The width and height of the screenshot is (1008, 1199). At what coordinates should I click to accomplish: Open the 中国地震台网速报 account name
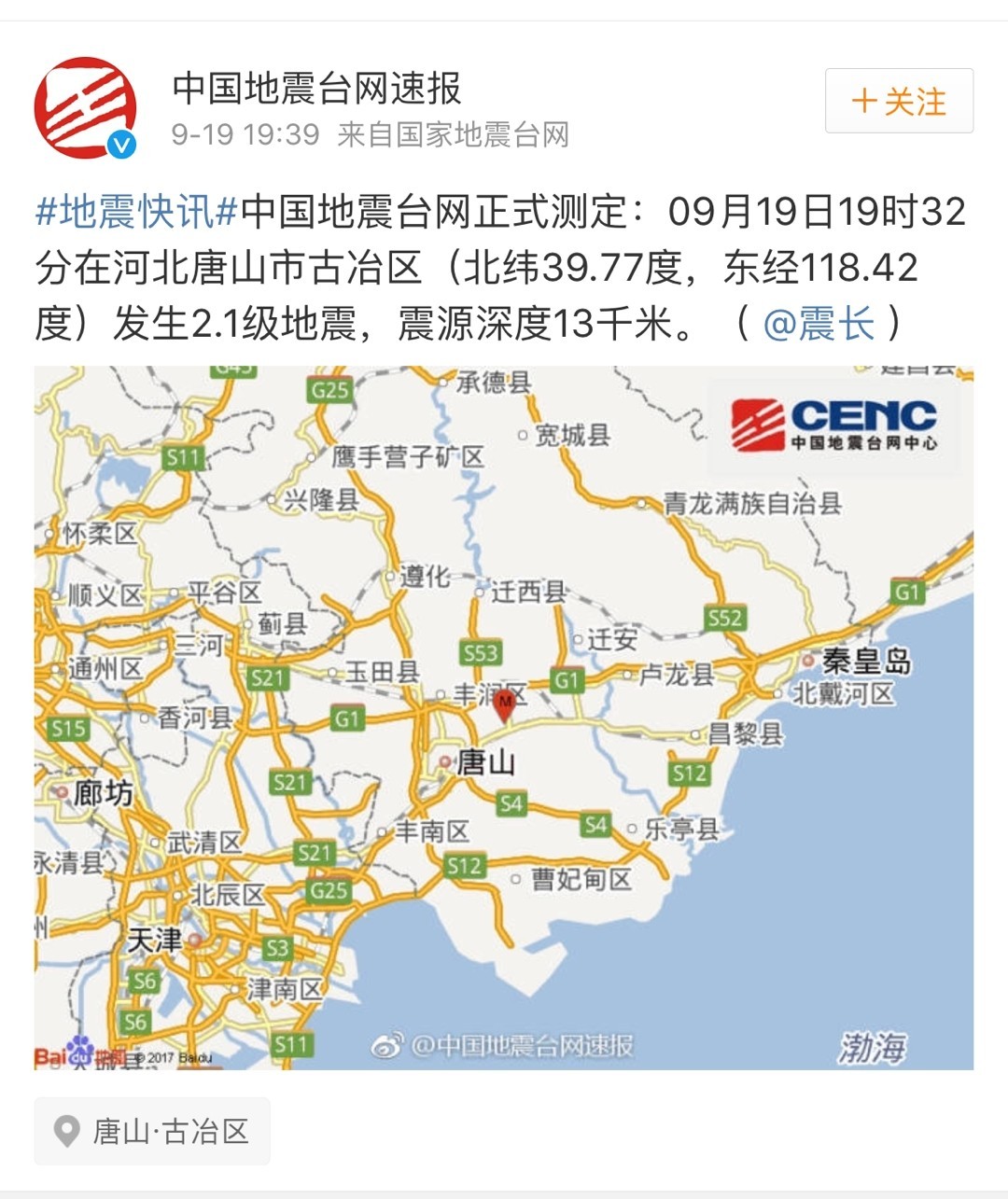click(317, 89)
